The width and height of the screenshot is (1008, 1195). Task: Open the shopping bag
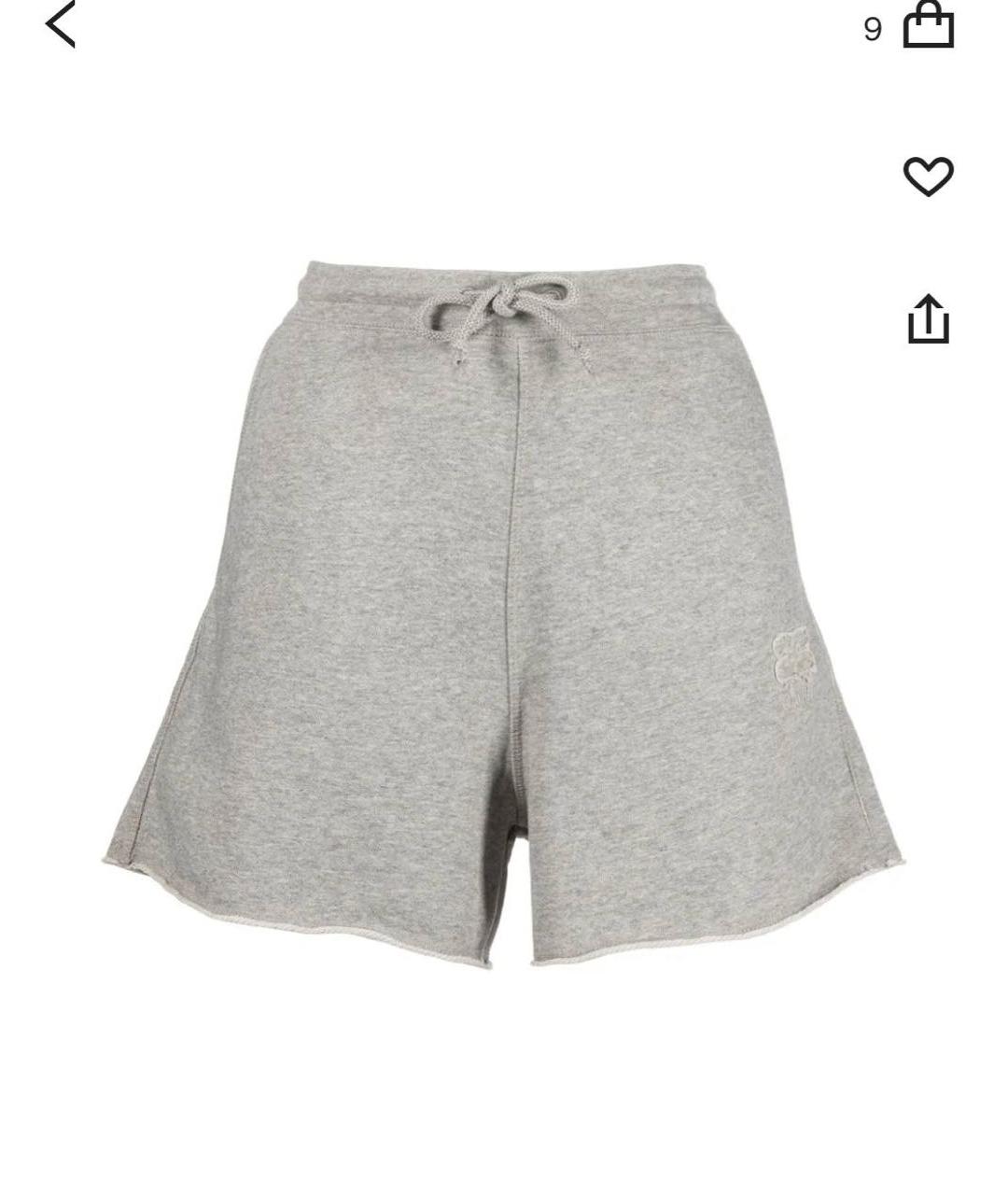pyautogui.click(x=928, y=25)
